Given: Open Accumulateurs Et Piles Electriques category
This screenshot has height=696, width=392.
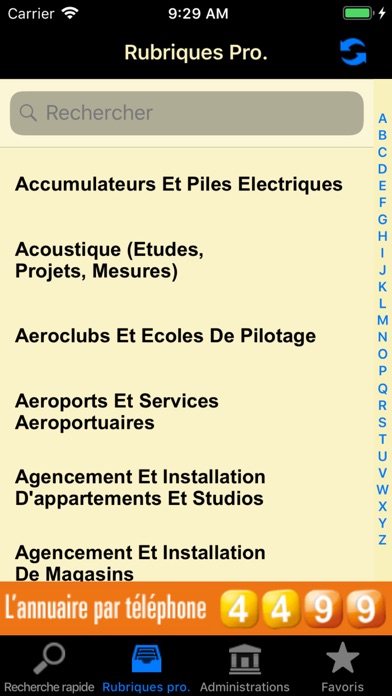Looking at the screenshot, I should click(186, 184).
